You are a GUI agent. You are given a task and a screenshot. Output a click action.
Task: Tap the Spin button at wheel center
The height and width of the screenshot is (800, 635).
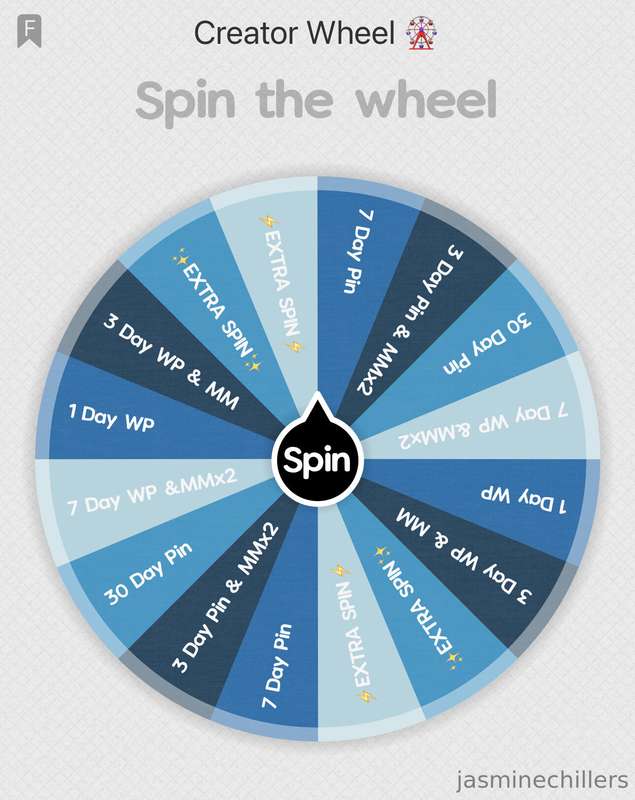(317, 461)
